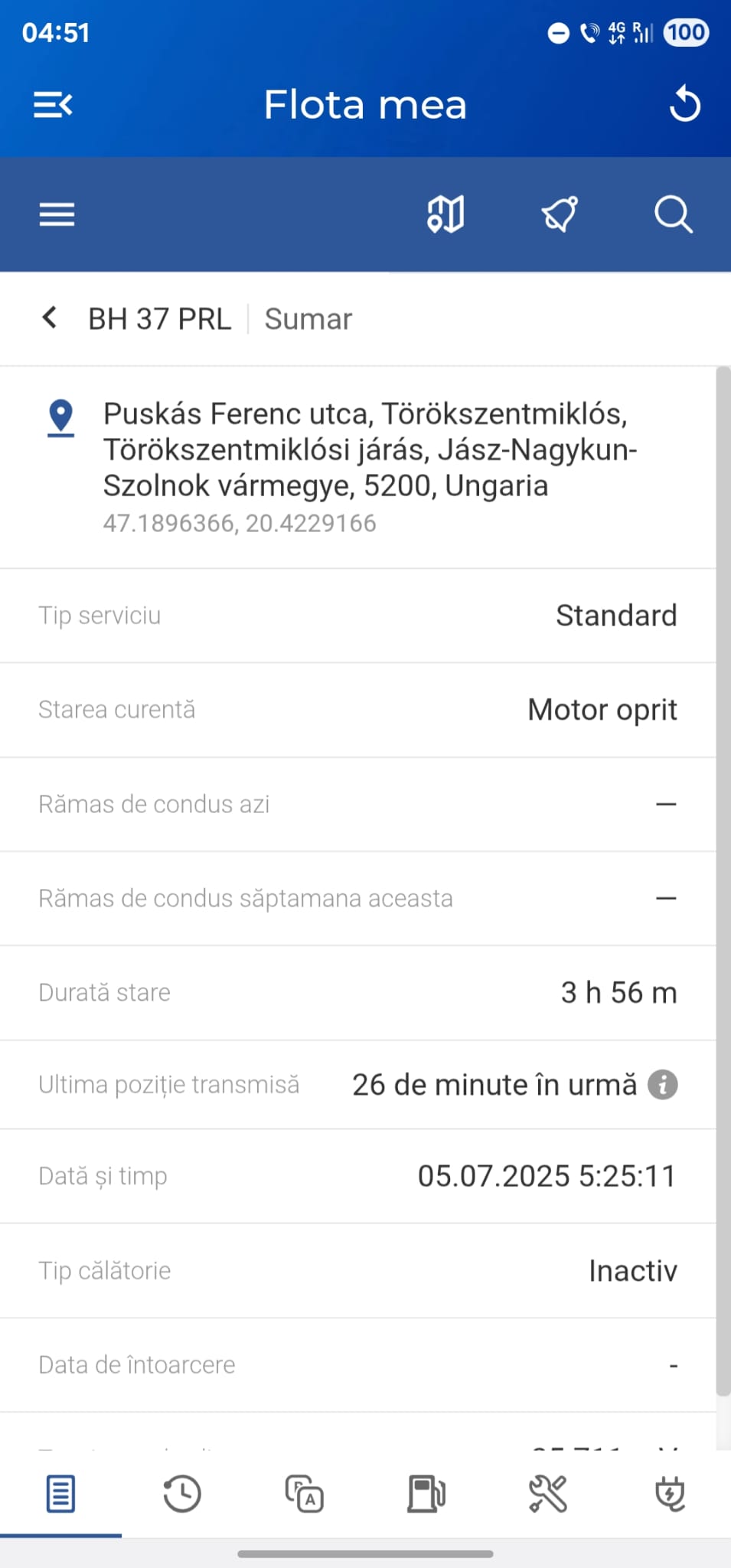Open the alerts bell icon

click(560, 214)
